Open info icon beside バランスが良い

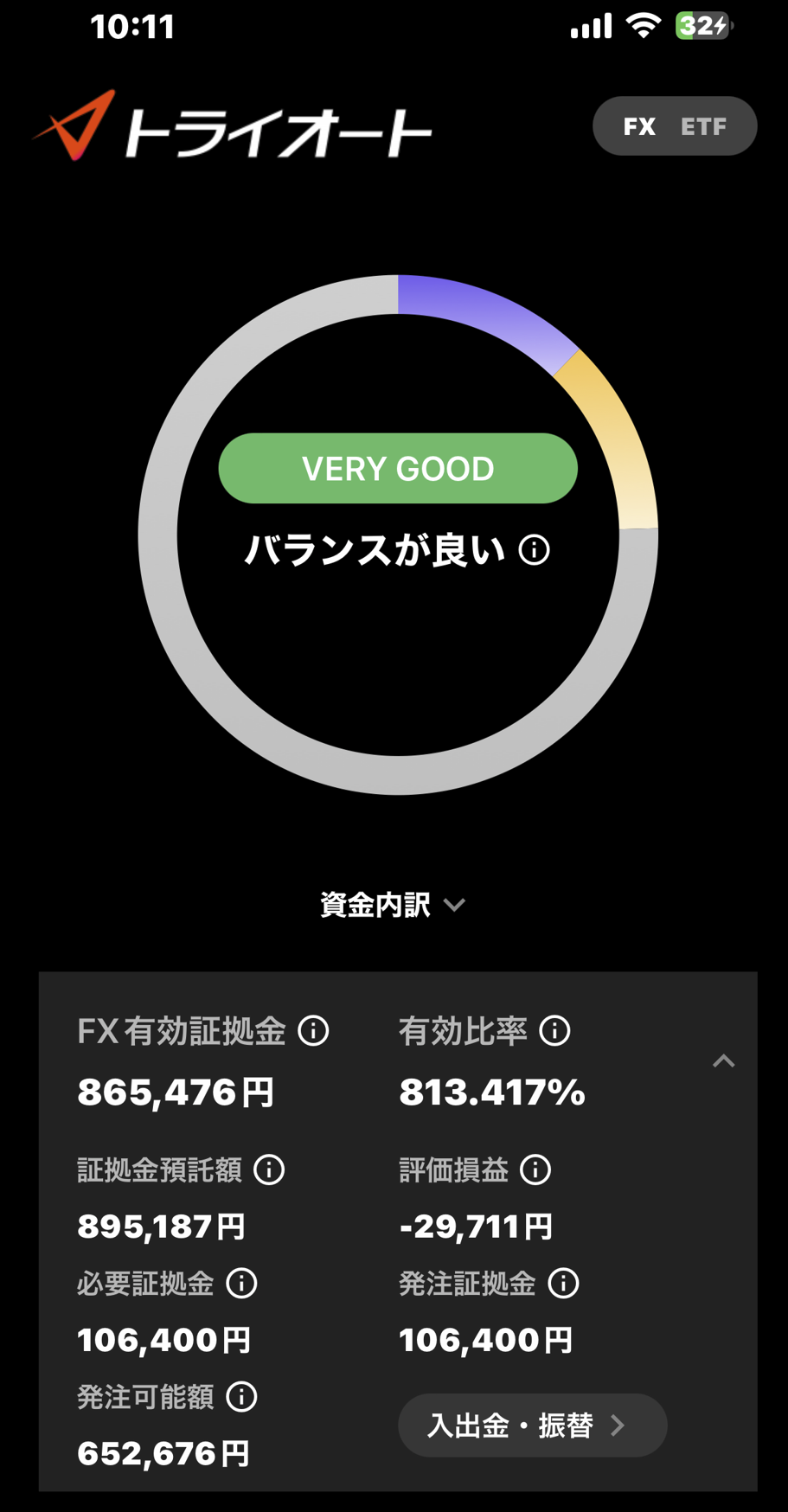coord(535,550)
